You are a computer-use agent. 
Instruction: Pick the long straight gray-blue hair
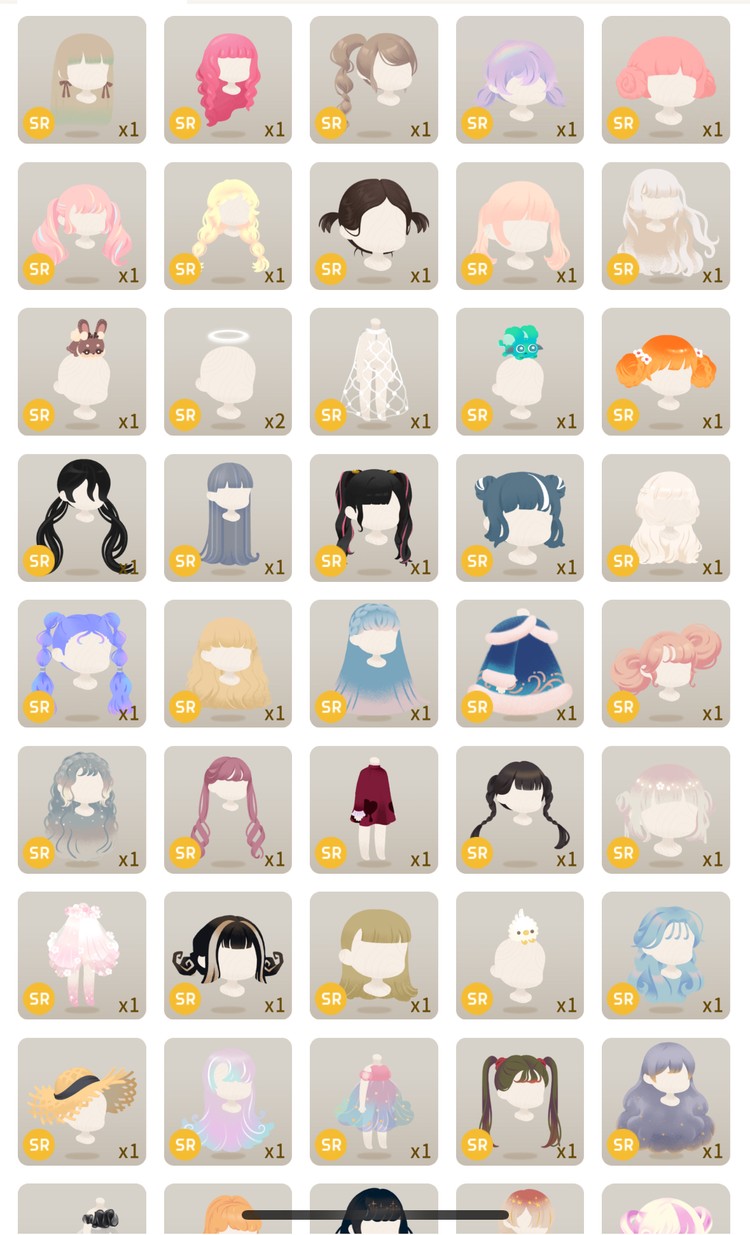click(x=228, y=518)
